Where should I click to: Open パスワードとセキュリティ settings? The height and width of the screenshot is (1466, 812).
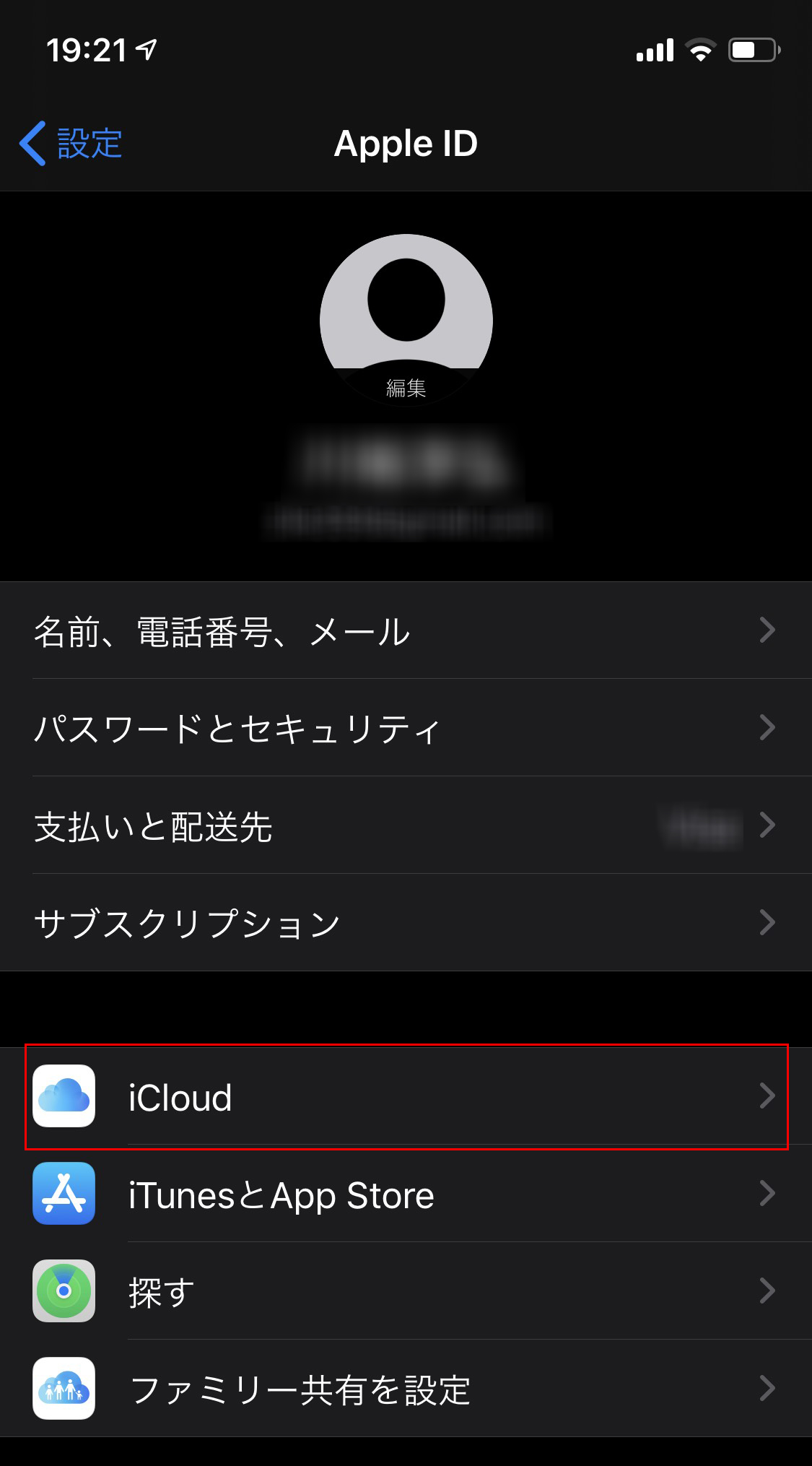[x=406, y=728]
